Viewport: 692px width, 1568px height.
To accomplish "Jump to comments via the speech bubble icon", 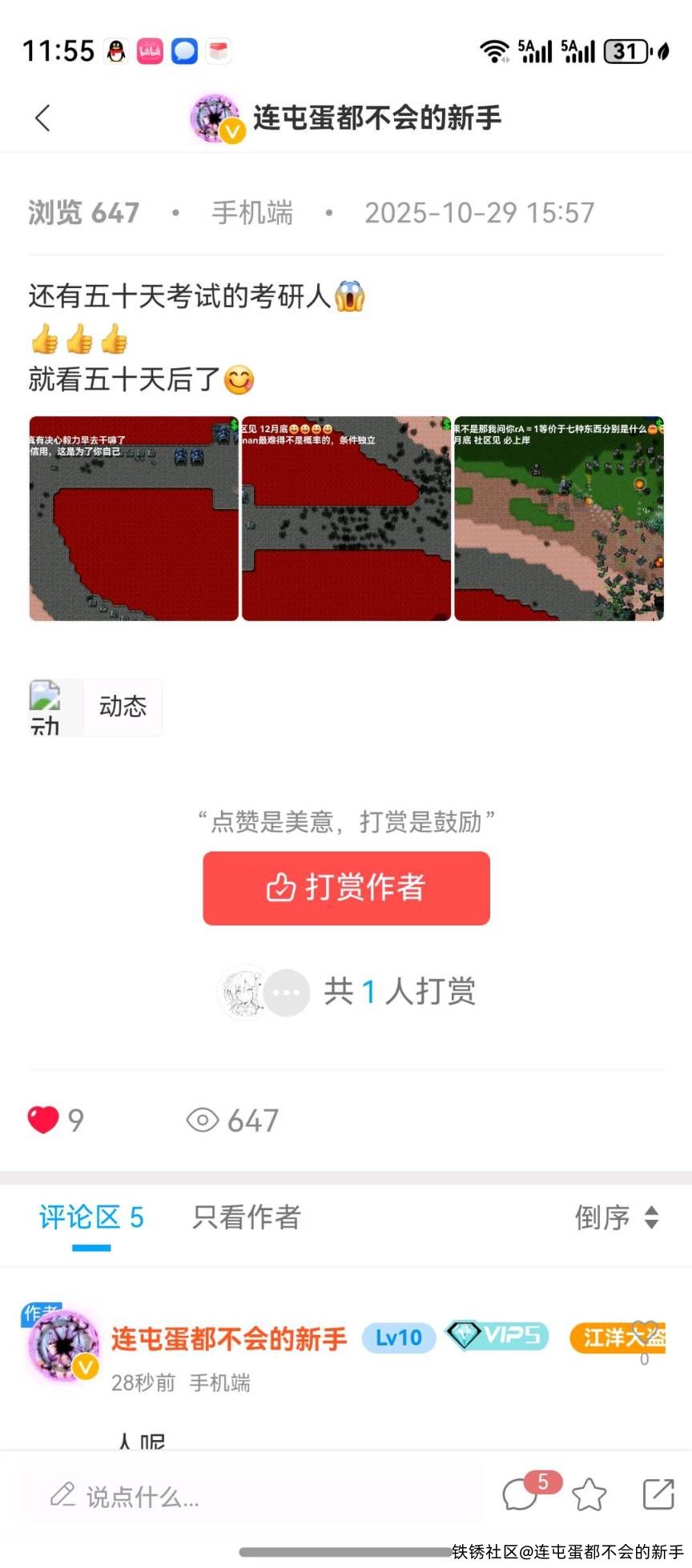I will coord(522,1494).
